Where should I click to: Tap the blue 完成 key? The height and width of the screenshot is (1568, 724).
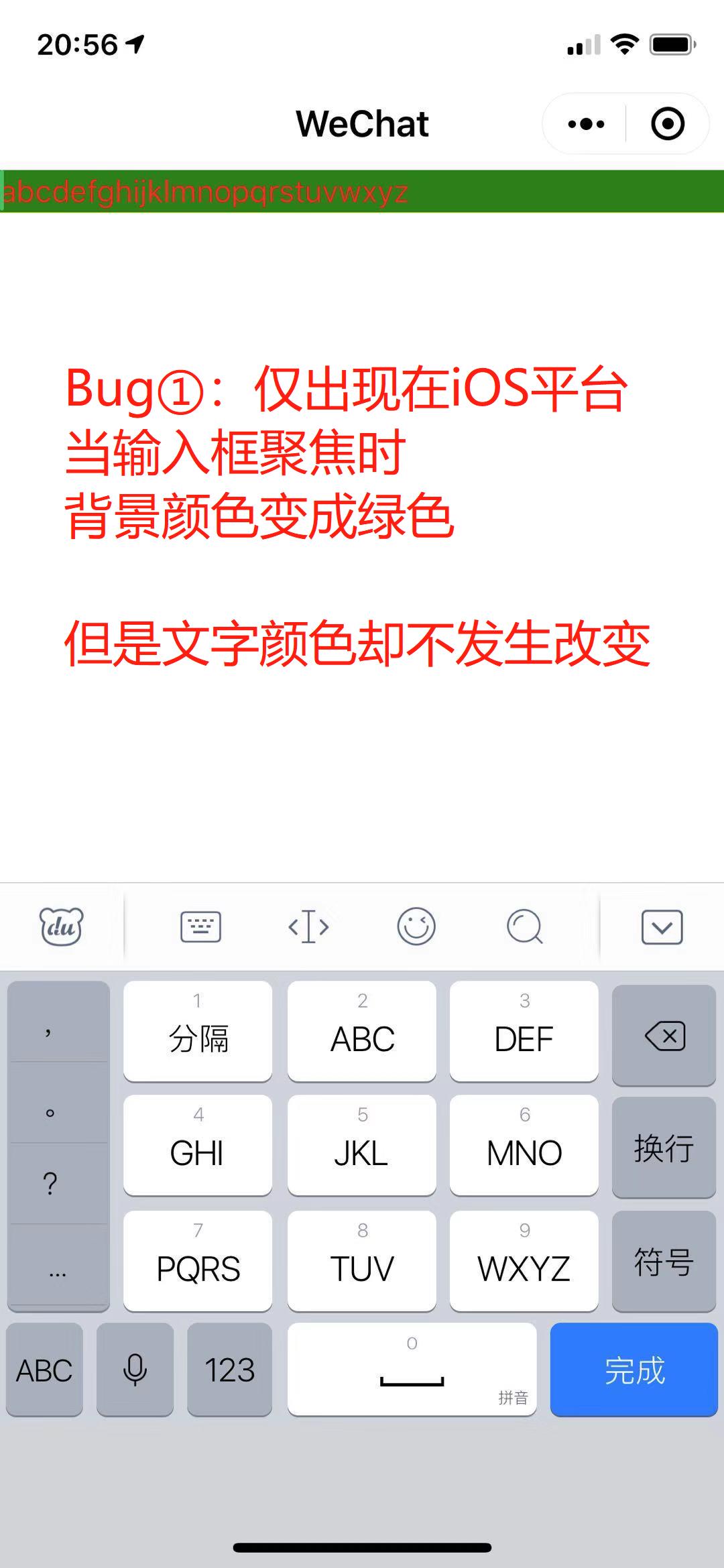coord(634,1370)
